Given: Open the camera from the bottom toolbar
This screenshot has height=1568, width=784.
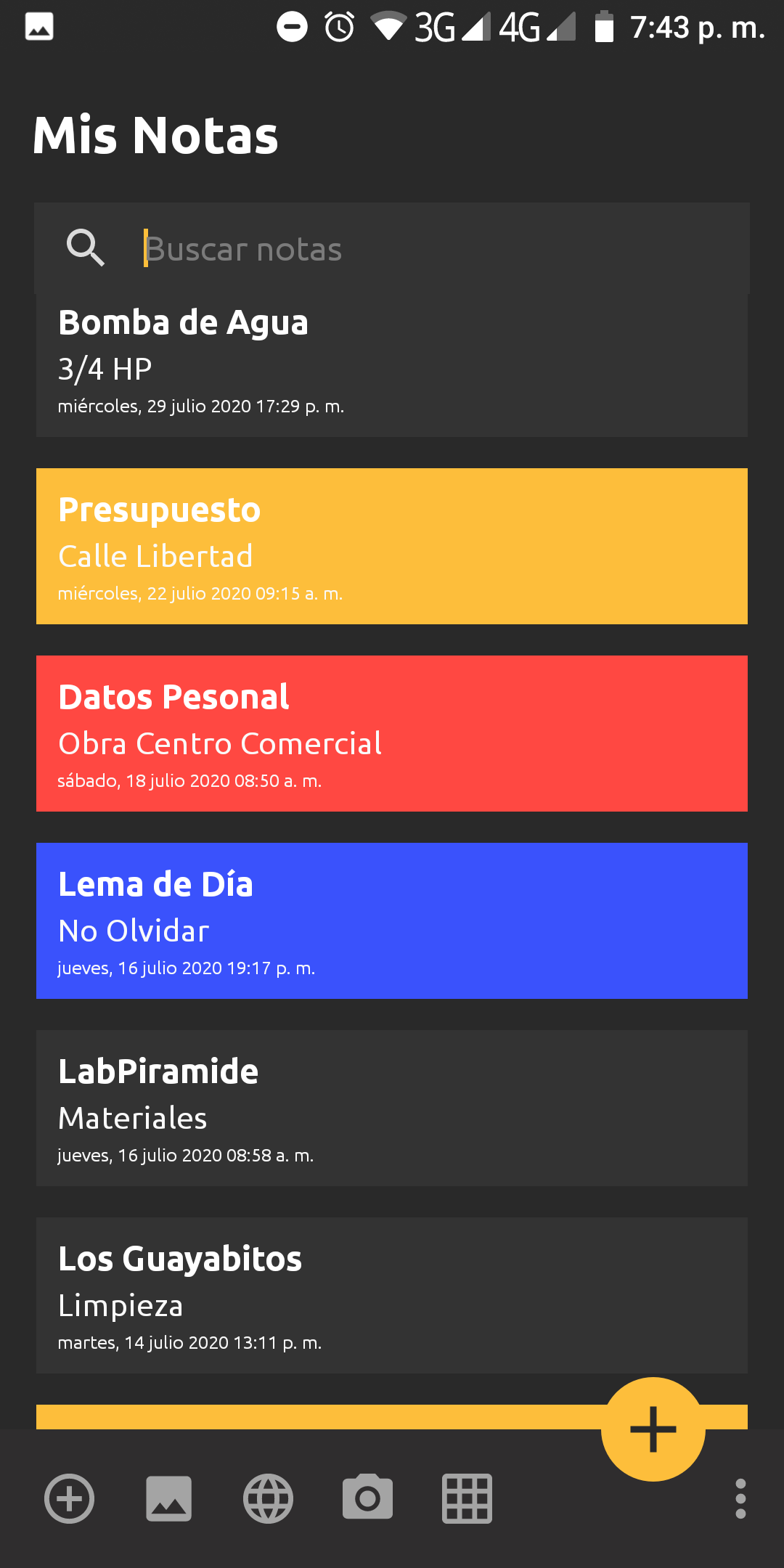Looking at the screenshot, I should pos(367,1497).
